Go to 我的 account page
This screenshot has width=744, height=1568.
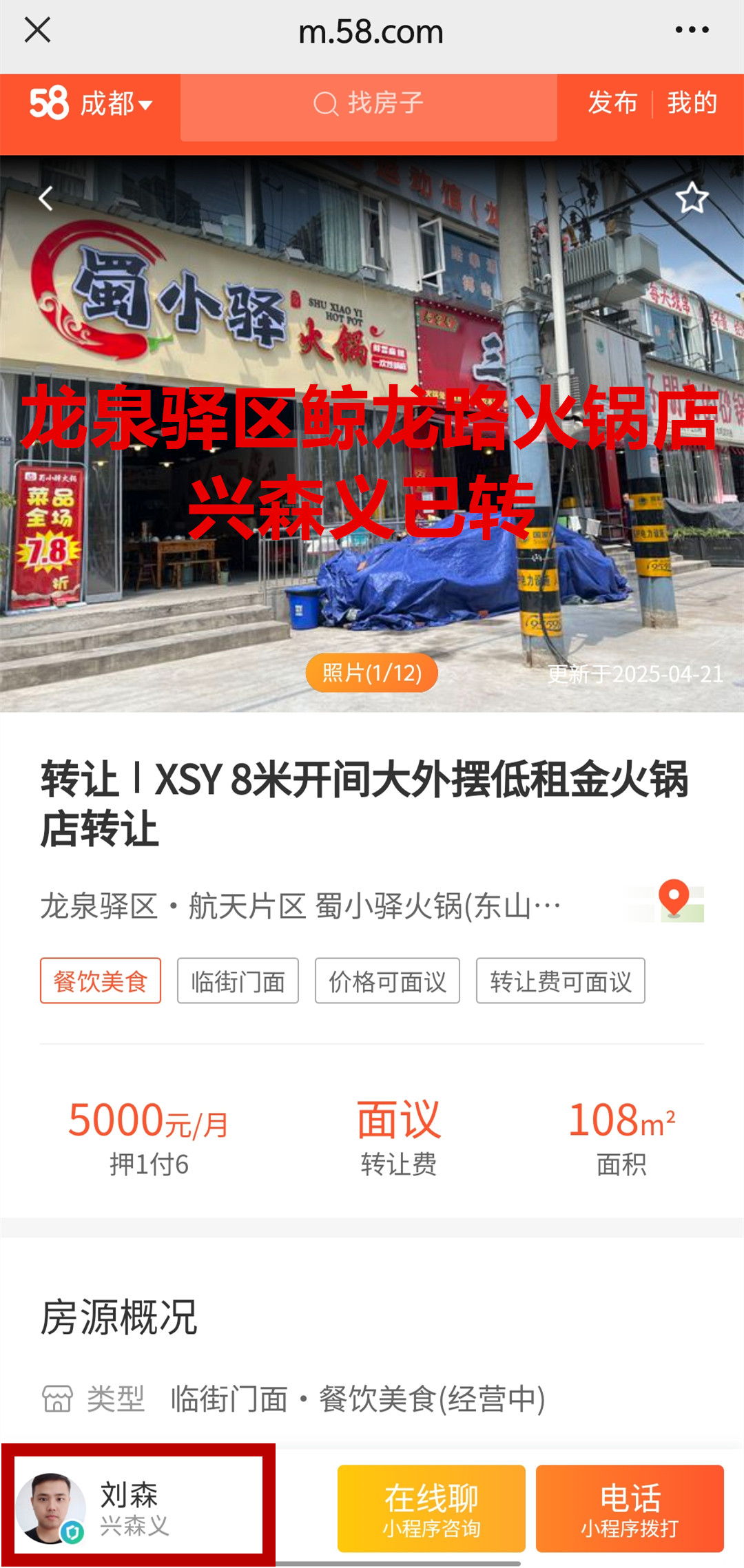pyautogui.click(x=692, y=103)
